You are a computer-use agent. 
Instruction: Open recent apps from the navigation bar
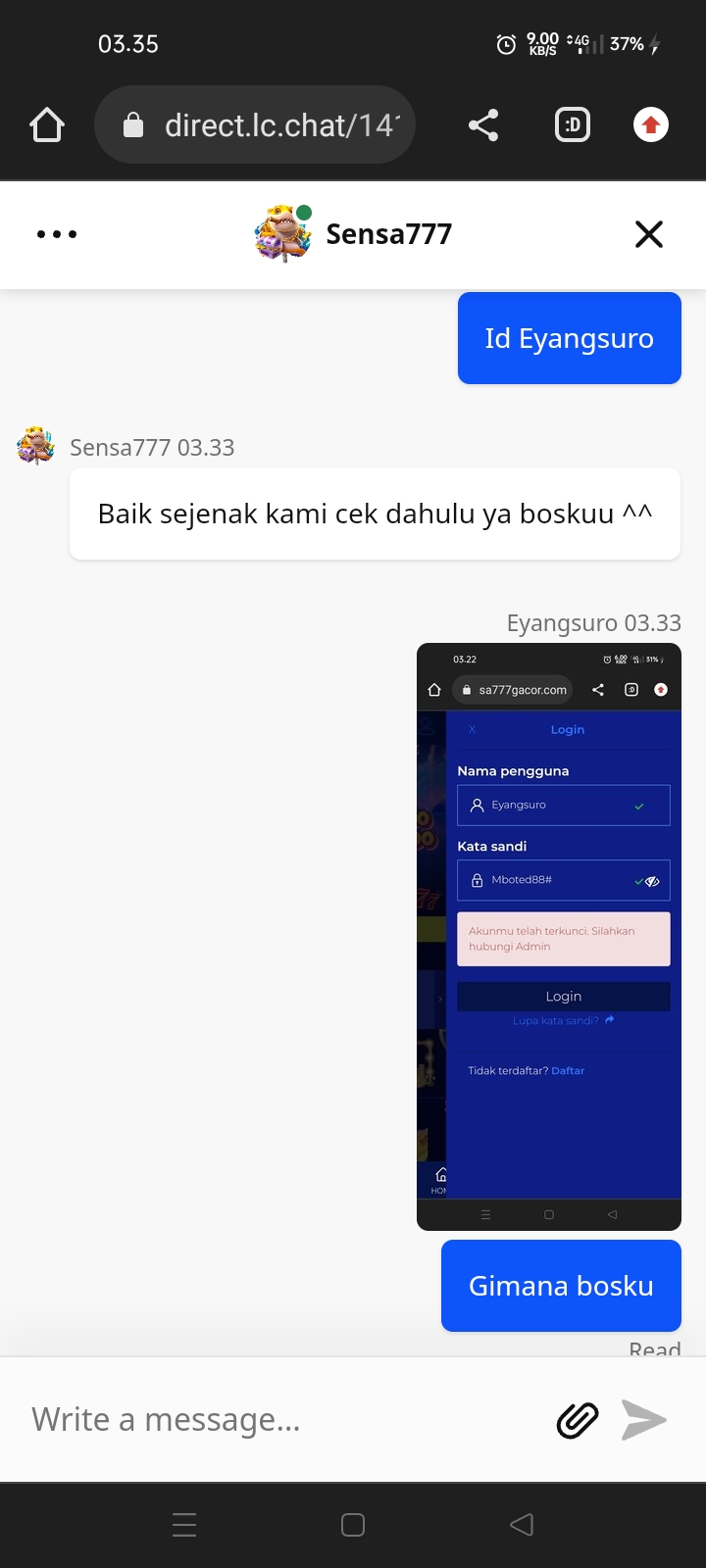pyautogui.click(x=184, y=1525)
